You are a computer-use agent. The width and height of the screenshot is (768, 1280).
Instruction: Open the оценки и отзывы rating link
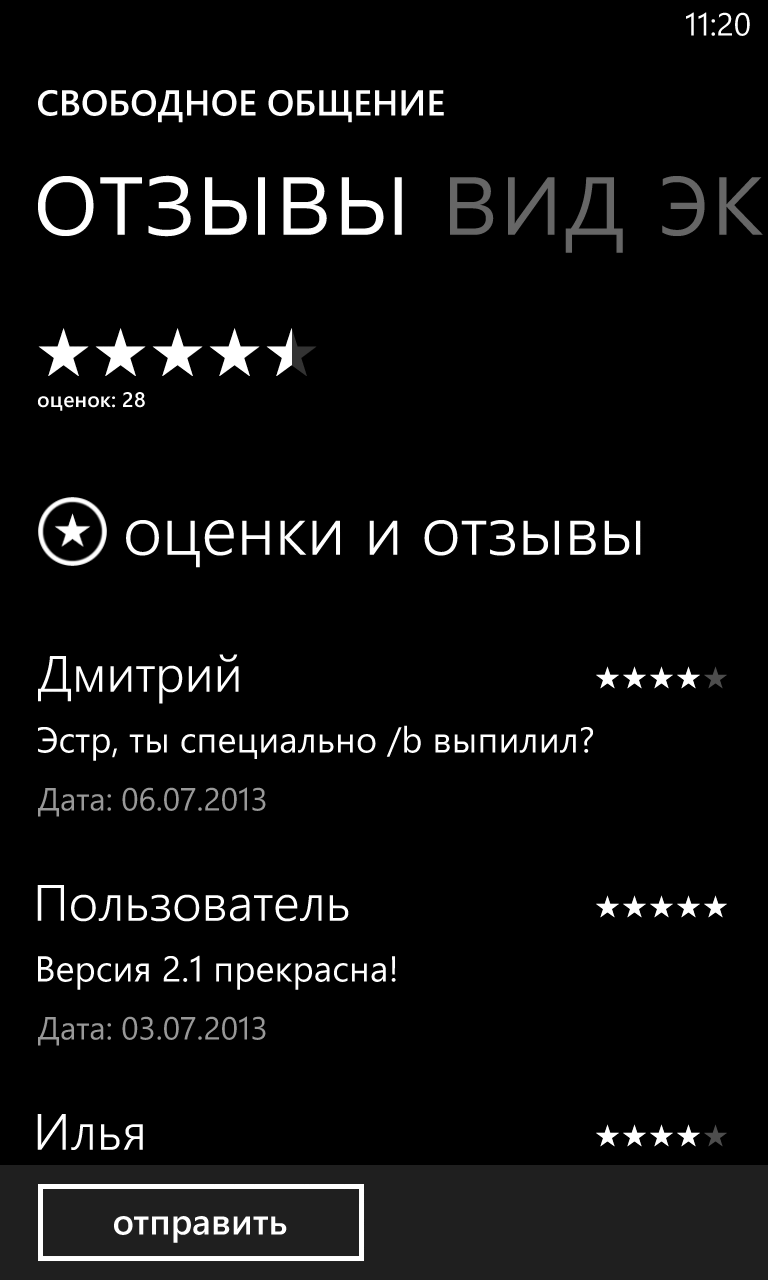pyautogui.click(x=340, y=535)
